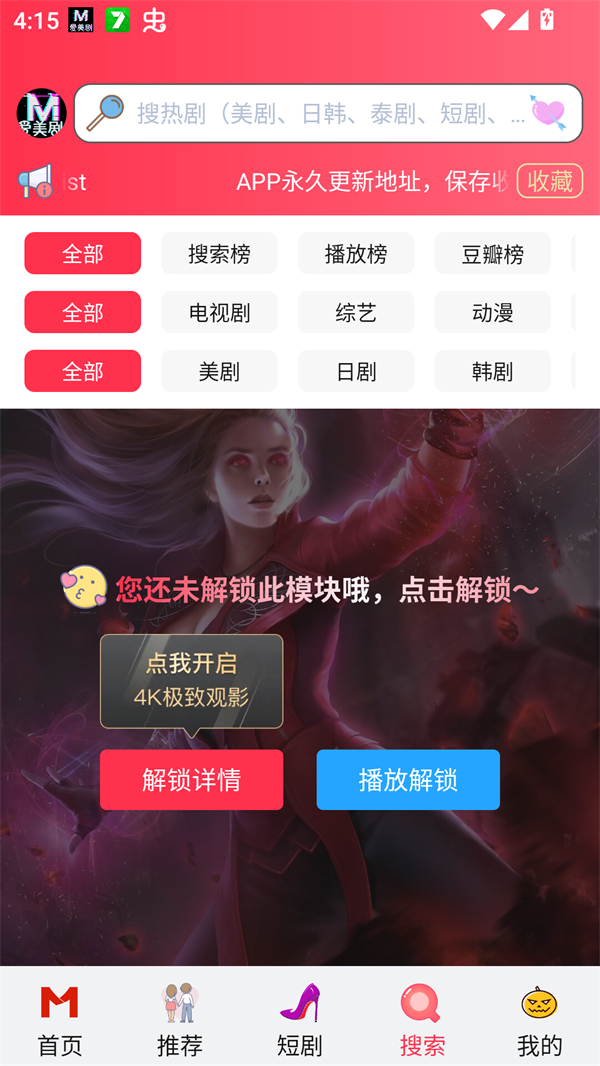Select the 播放榜 ranking chip
The height and width of the screenshot is (1066, 600).
tap(356, 254)
